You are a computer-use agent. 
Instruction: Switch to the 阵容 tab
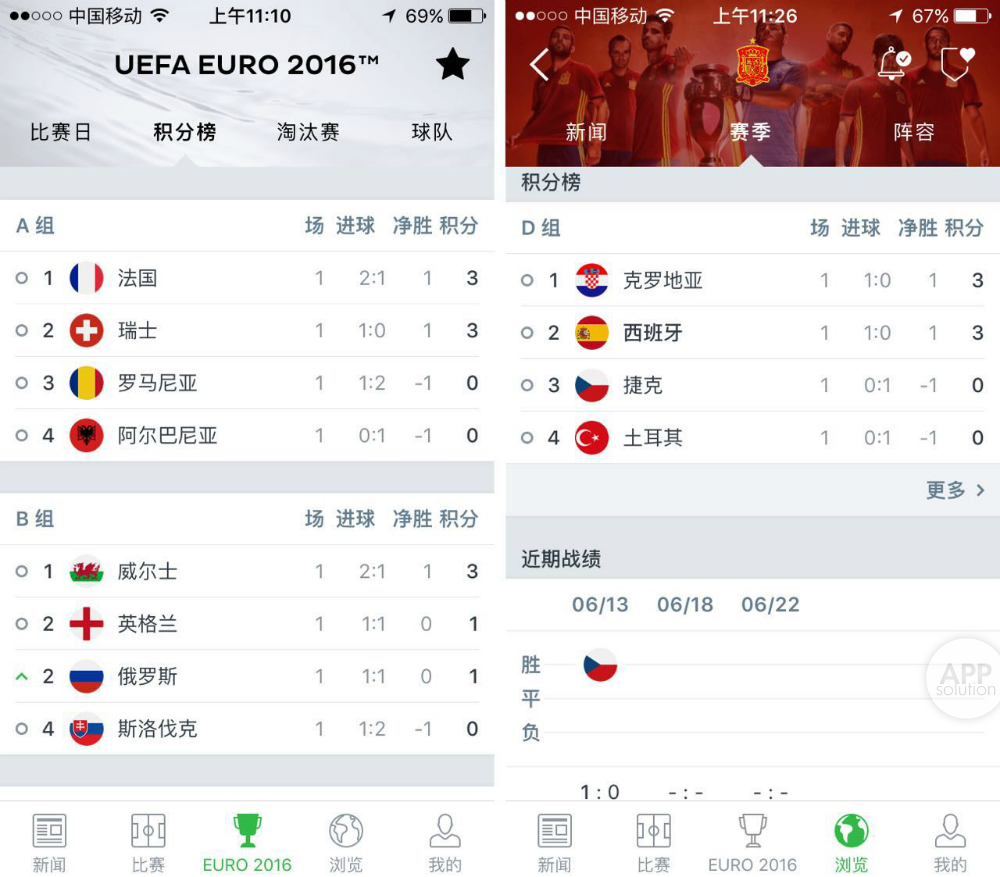pyautogui.click(x=913, y=132)
